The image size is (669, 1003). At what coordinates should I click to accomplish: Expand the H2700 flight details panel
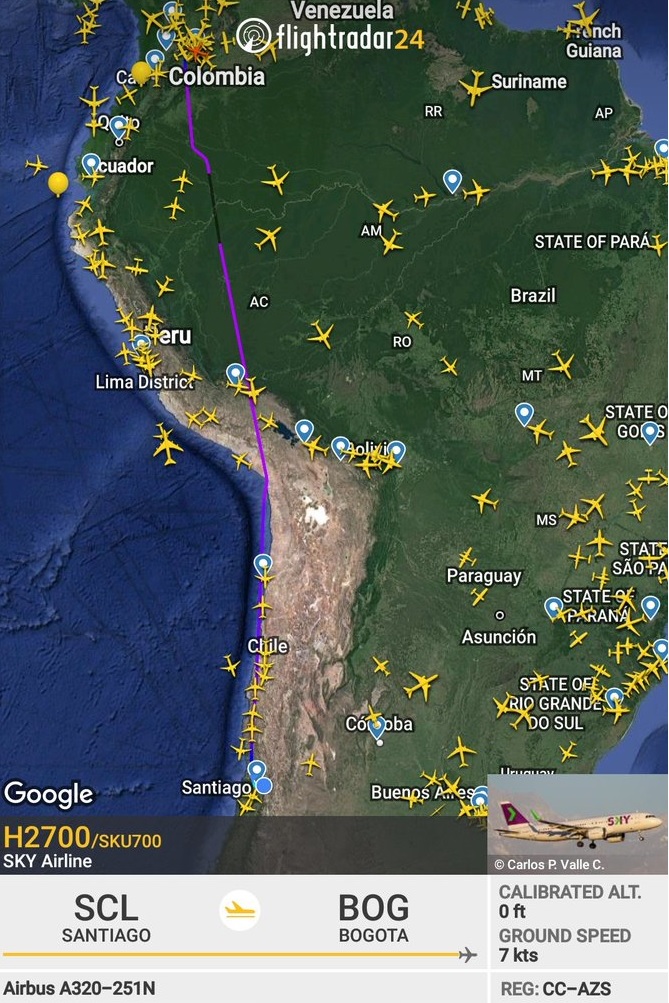click(120, 846)
